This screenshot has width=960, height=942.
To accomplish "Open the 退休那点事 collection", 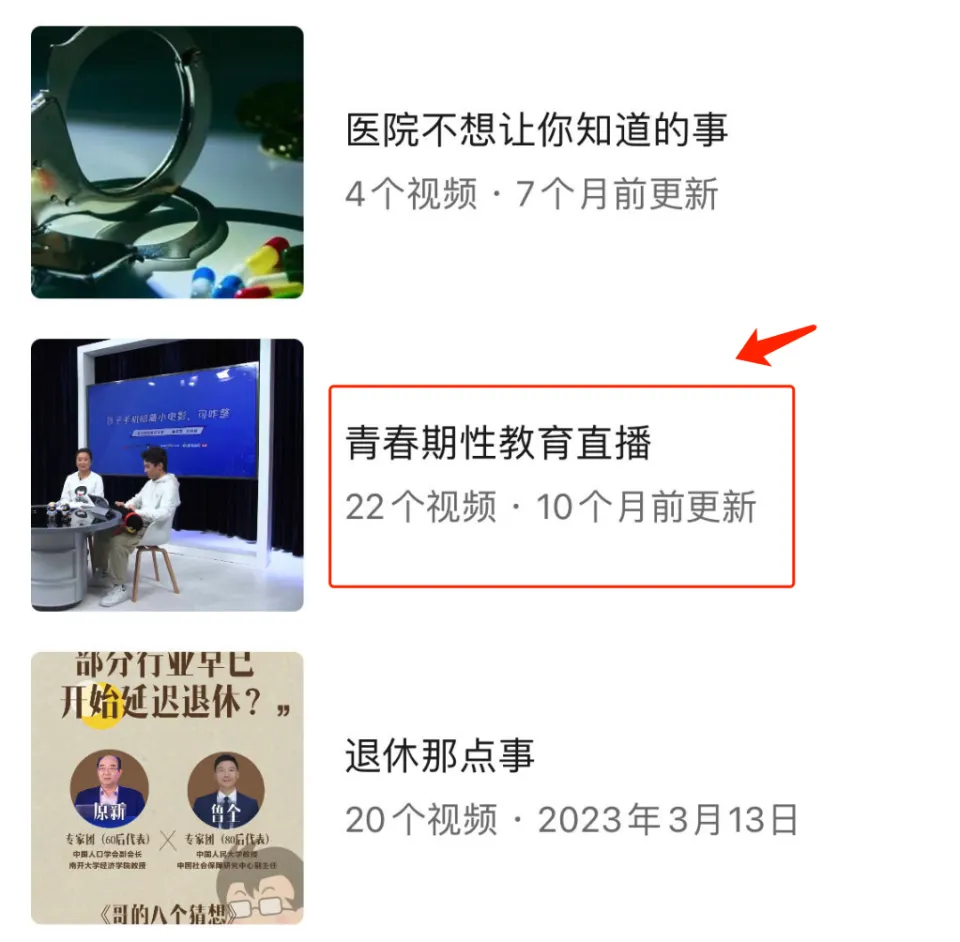I will (440, 756).
